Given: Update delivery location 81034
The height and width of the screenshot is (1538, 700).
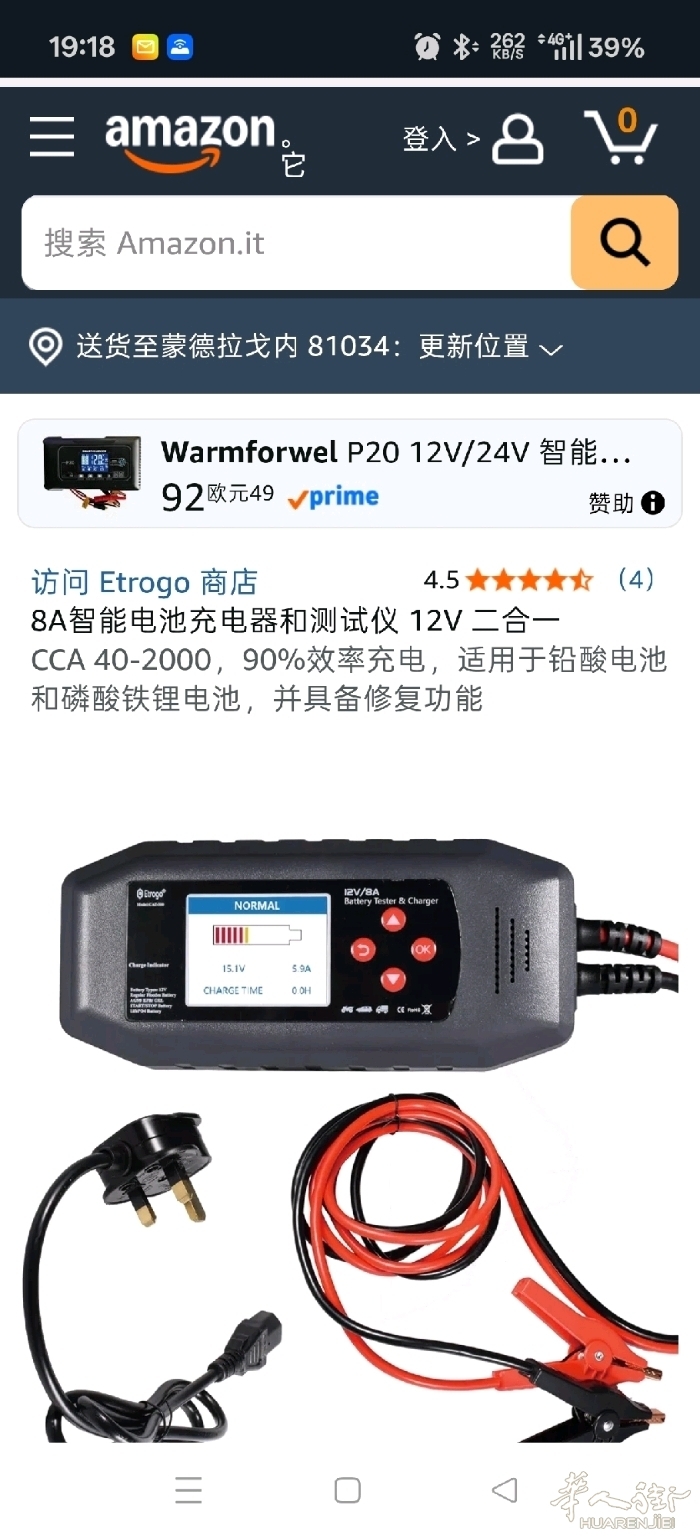Looking at the screenshot, I should [296, 347].
